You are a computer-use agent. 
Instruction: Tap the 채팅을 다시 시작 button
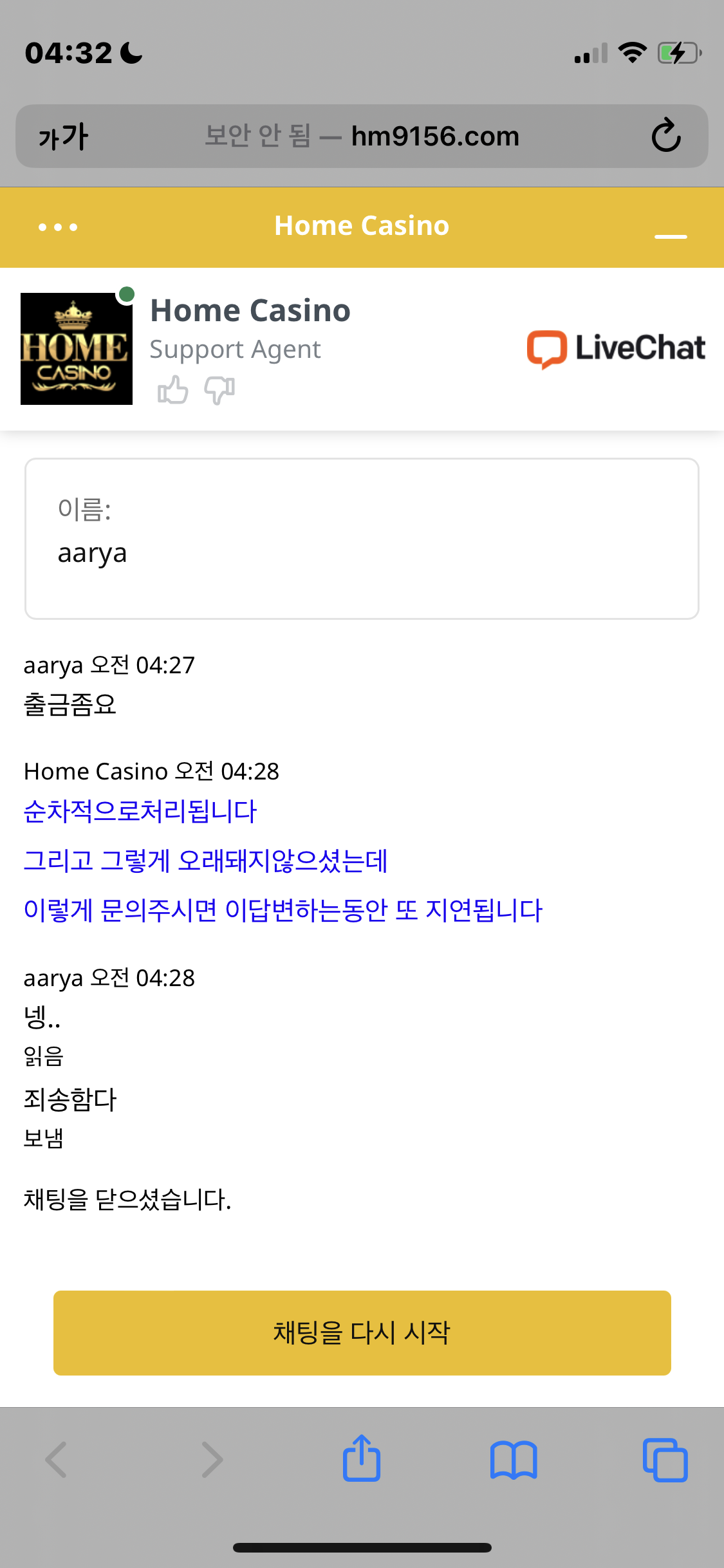[362, 1332]
